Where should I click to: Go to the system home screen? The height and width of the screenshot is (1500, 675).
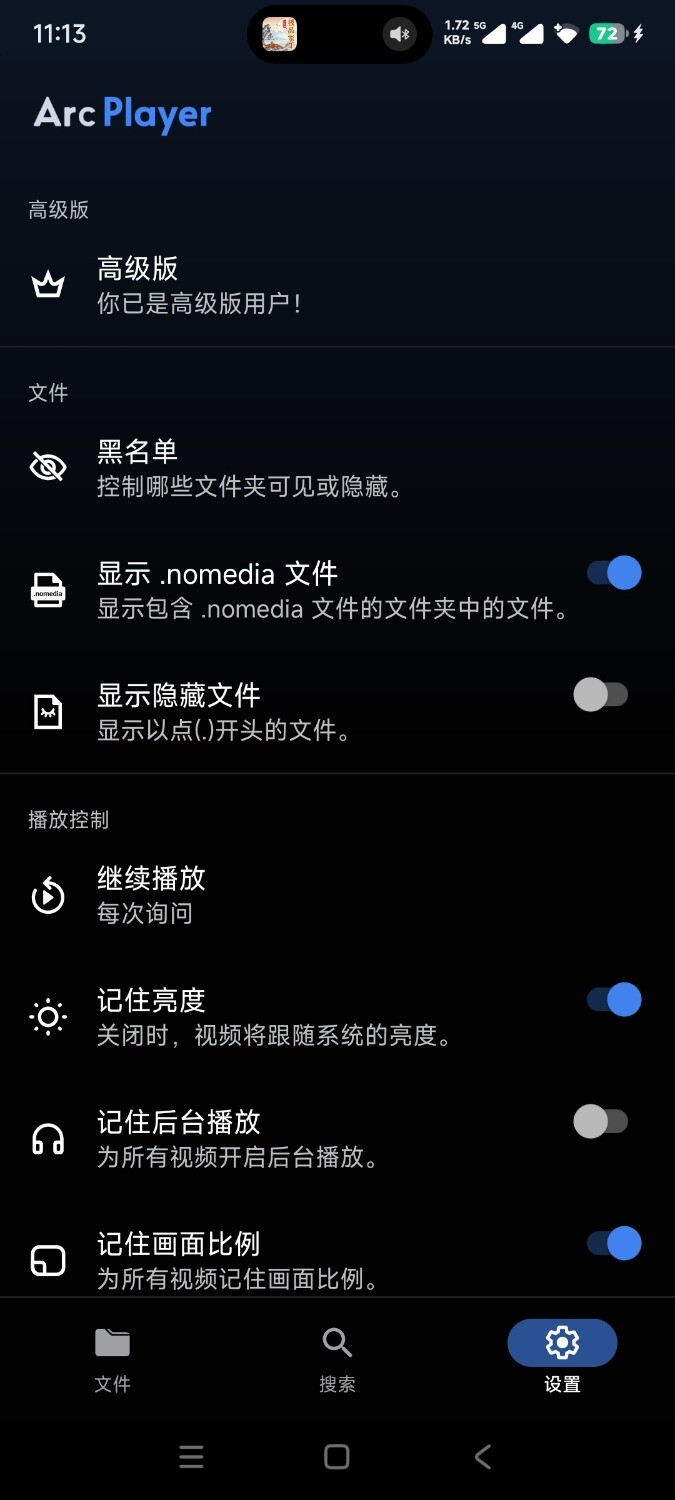[x=337, y=1457]
